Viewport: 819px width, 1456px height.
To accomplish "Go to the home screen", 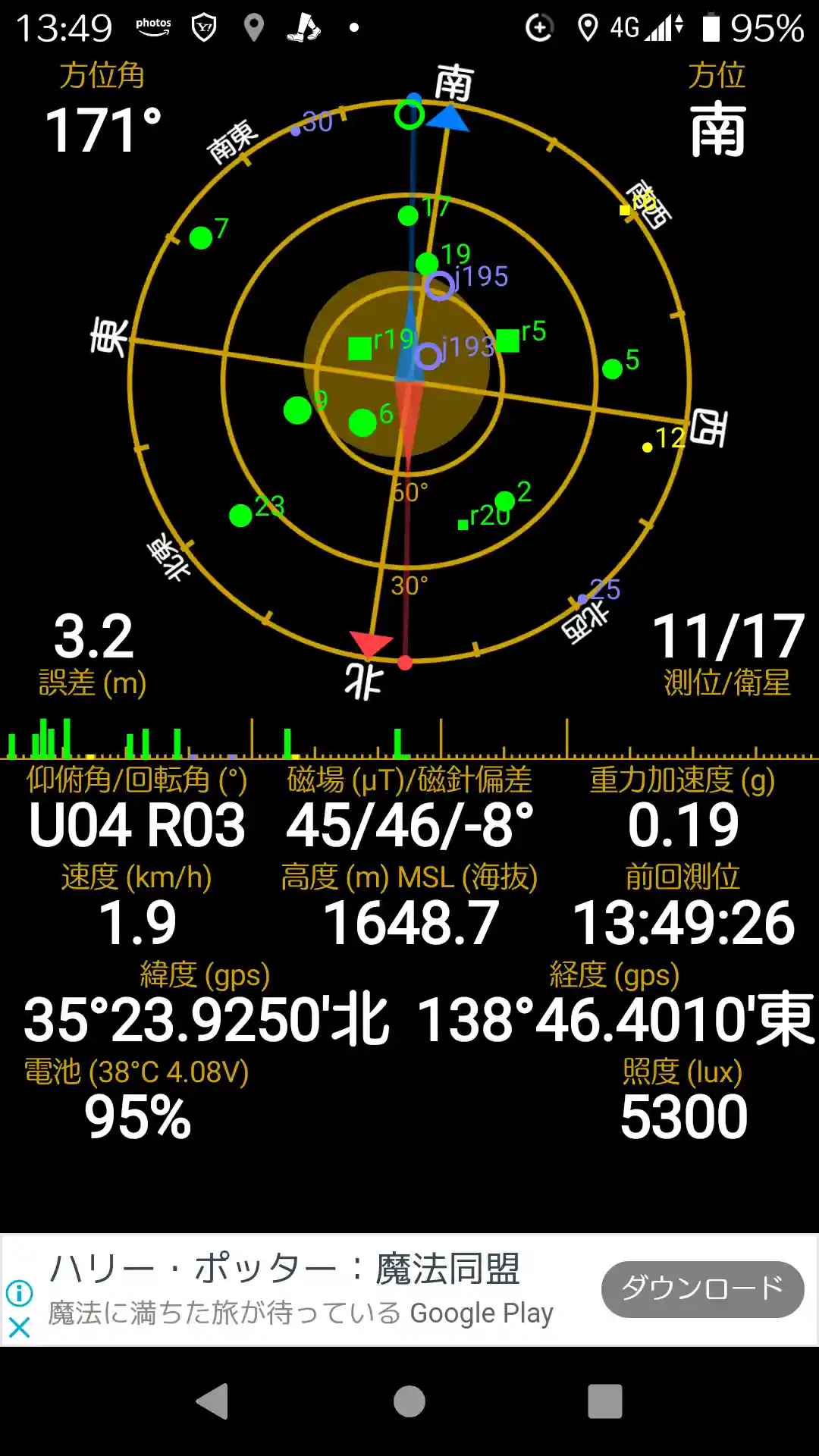I will point(409,1401).
